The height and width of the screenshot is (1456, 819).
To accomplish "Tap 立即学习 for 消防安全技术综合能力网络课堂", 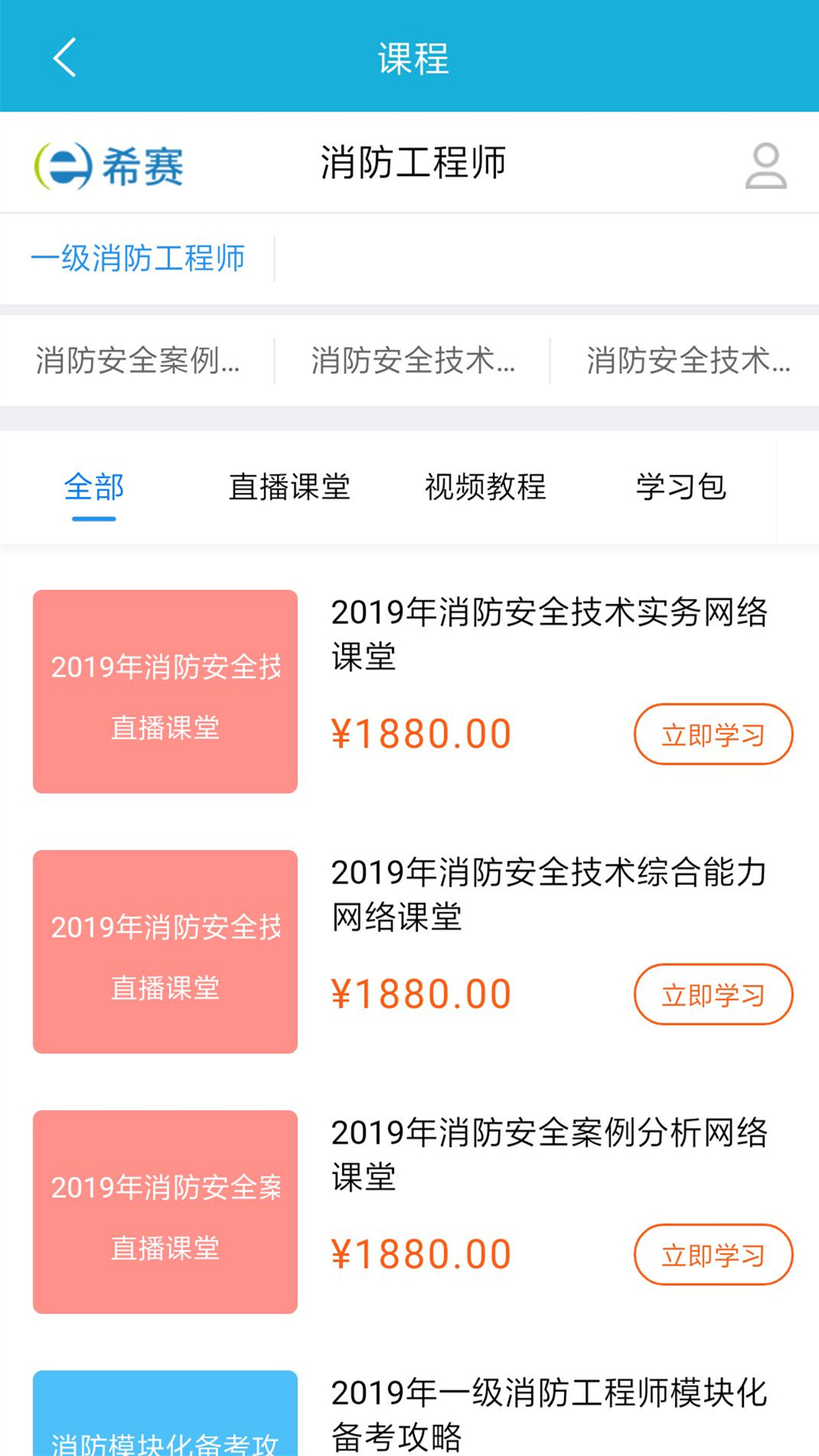I will [x=713, y=995].
